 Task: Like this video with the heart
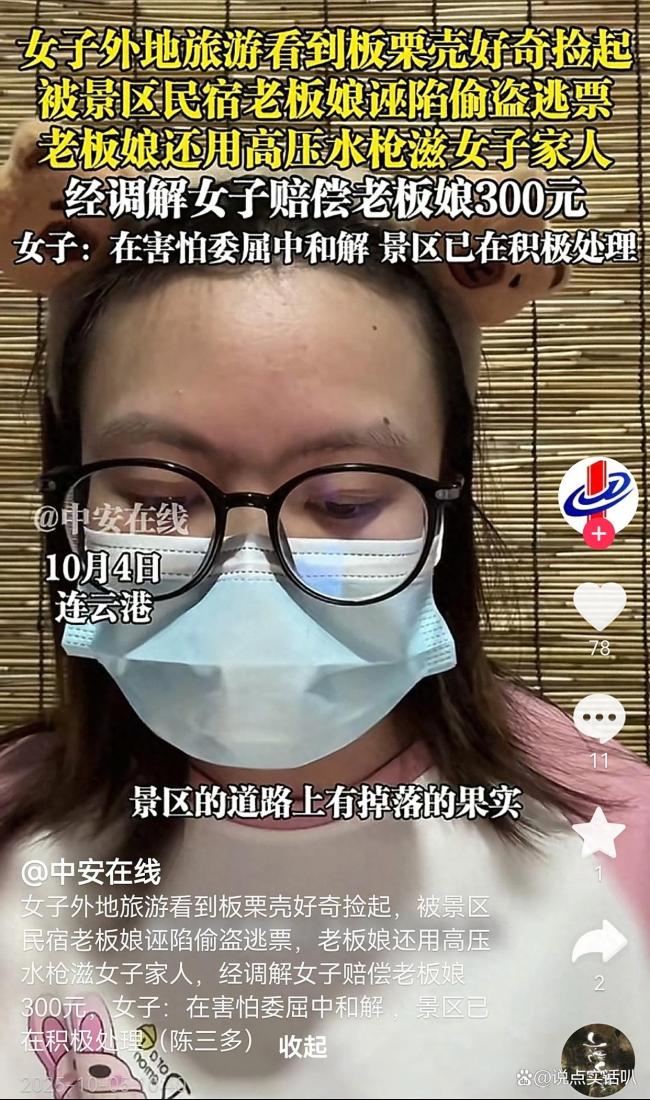(x=599, y=607)
